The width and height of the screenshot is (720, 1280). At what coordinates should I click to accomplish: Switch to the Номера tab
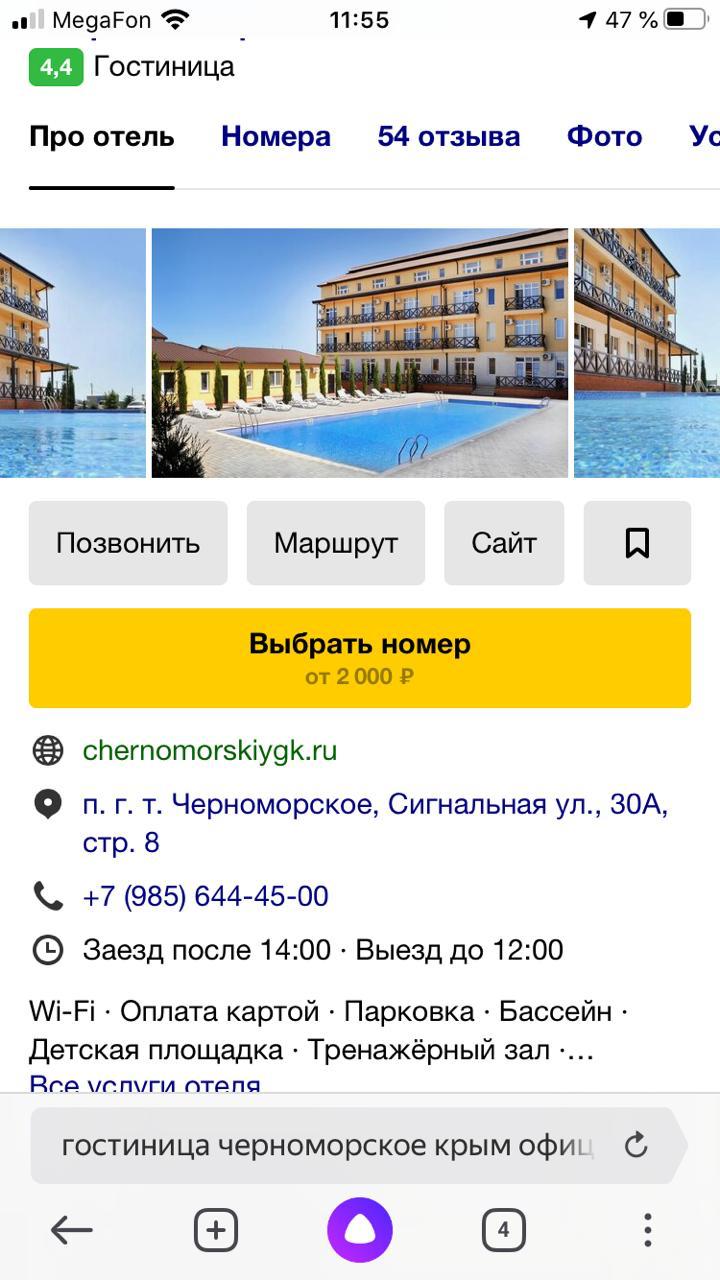[x=275, y=137]
